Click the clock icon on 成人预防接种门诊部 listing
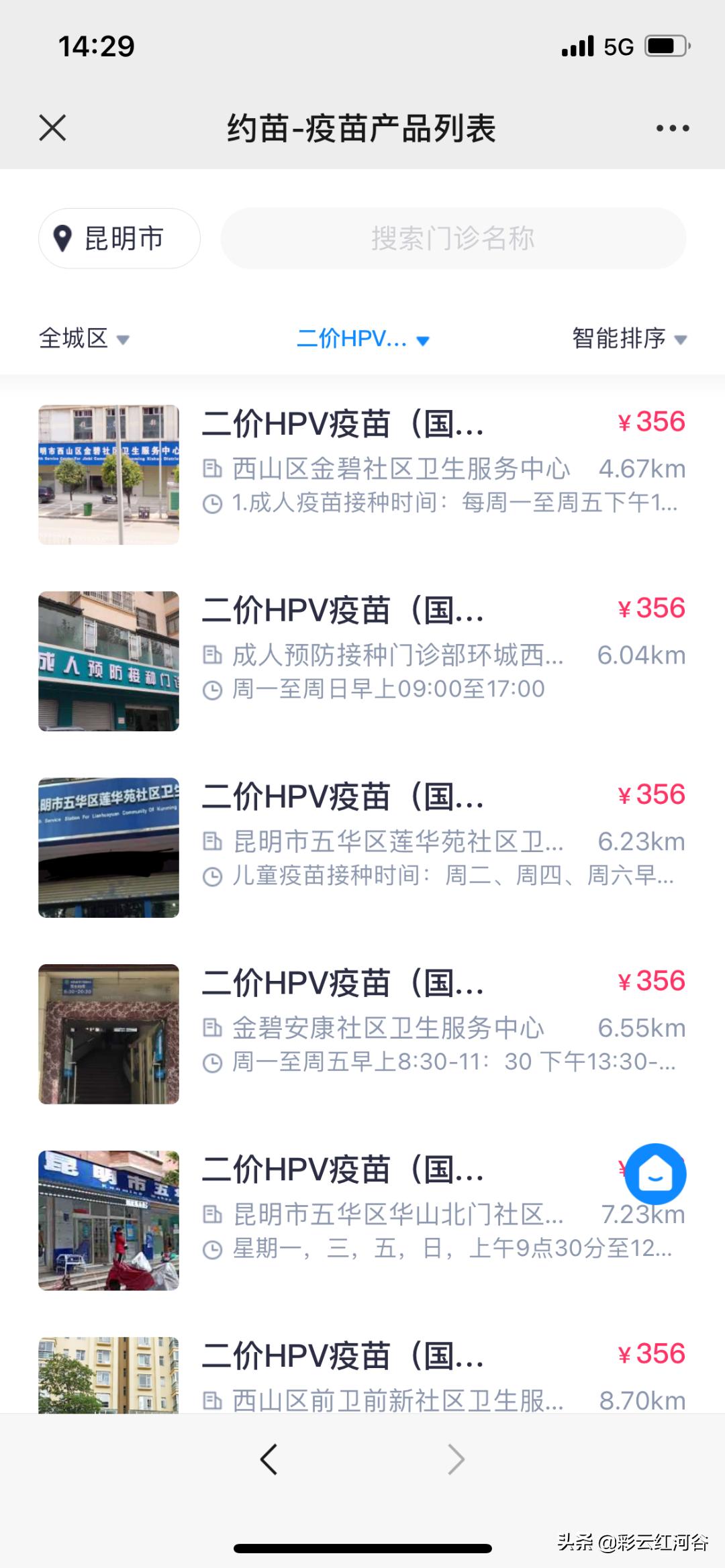 pos(213,687)
